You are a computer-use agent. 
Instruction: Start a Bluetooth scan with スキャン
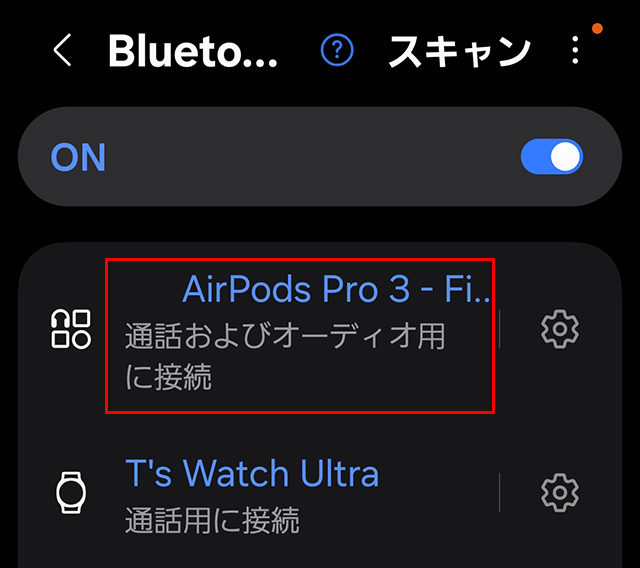click(x=459, y=51)
